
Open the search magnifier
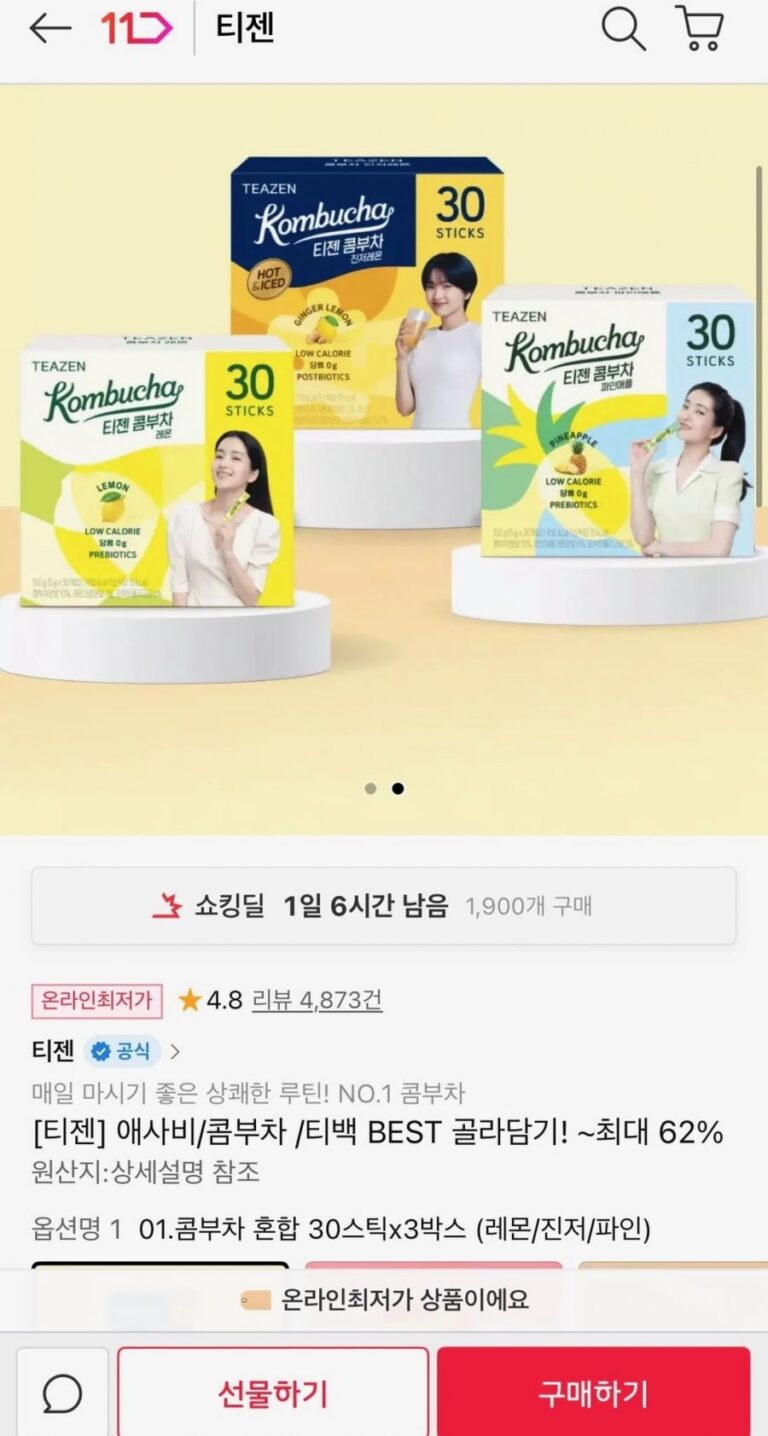623,29
